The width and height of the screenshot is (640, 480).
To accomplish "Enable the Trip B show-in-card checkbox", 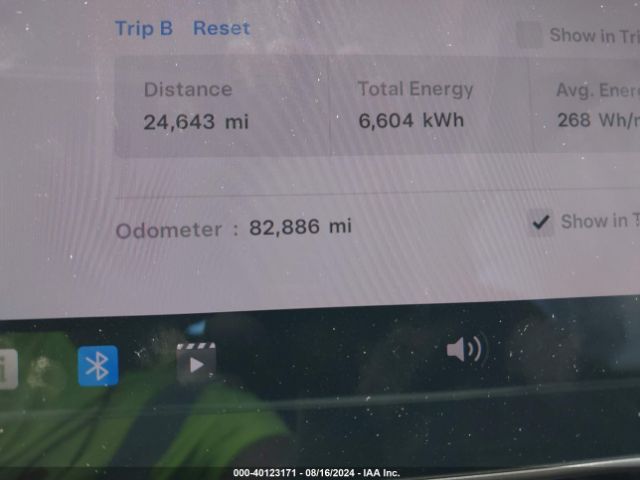I will pos(530,35).
